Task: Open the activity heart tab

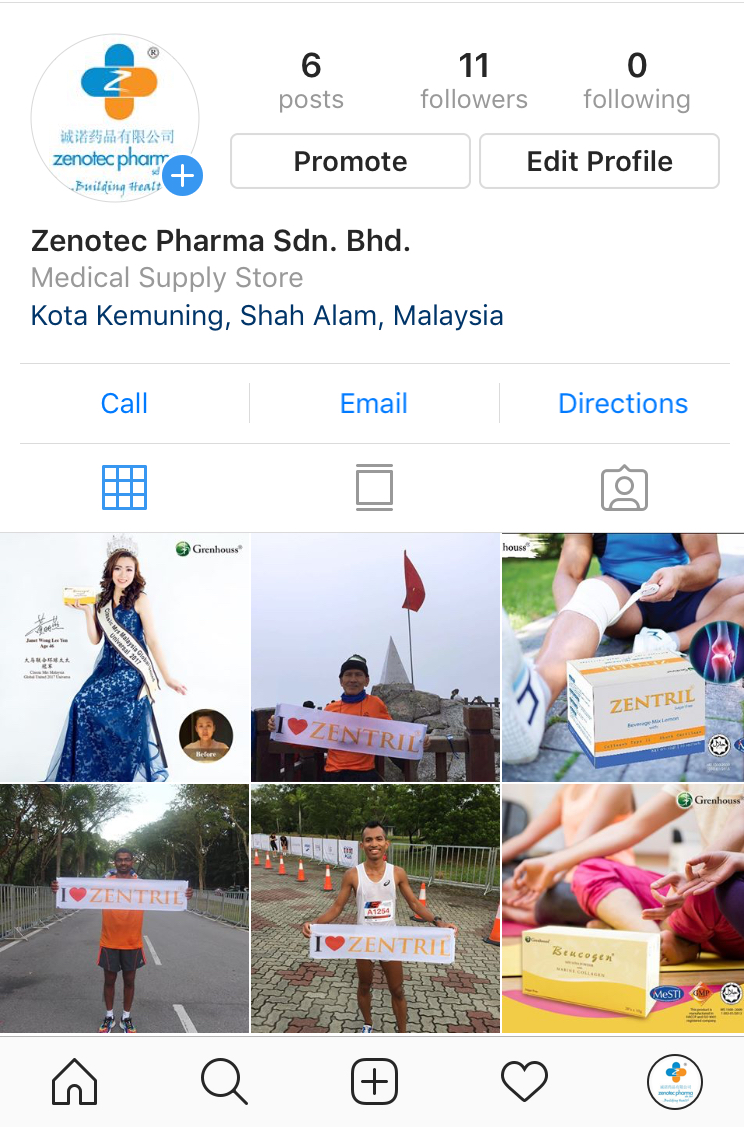Action: click(x=524, y=1081)
